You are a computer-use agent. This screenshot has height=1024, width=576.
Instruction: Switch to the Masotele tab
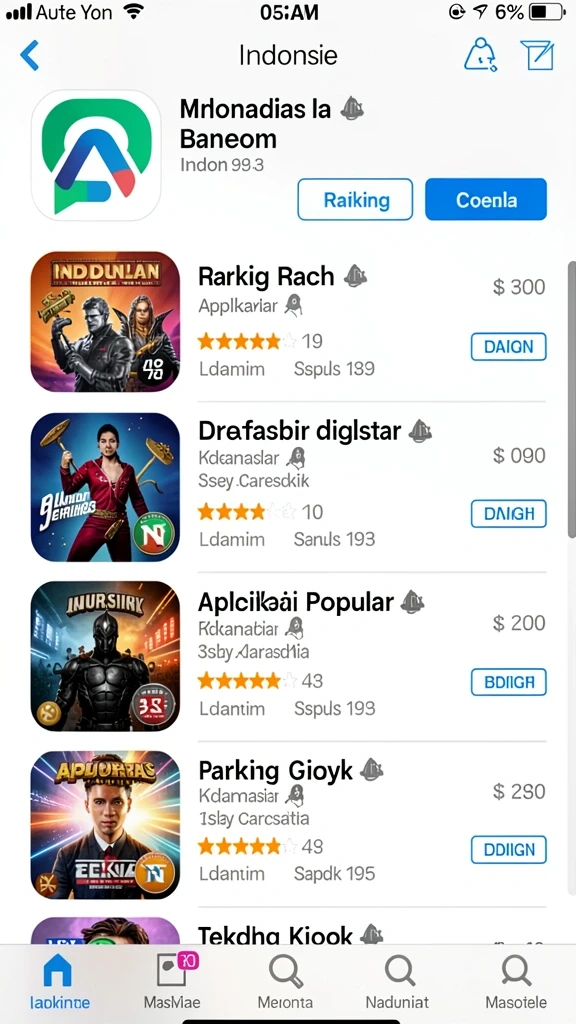tap(516, 980)
